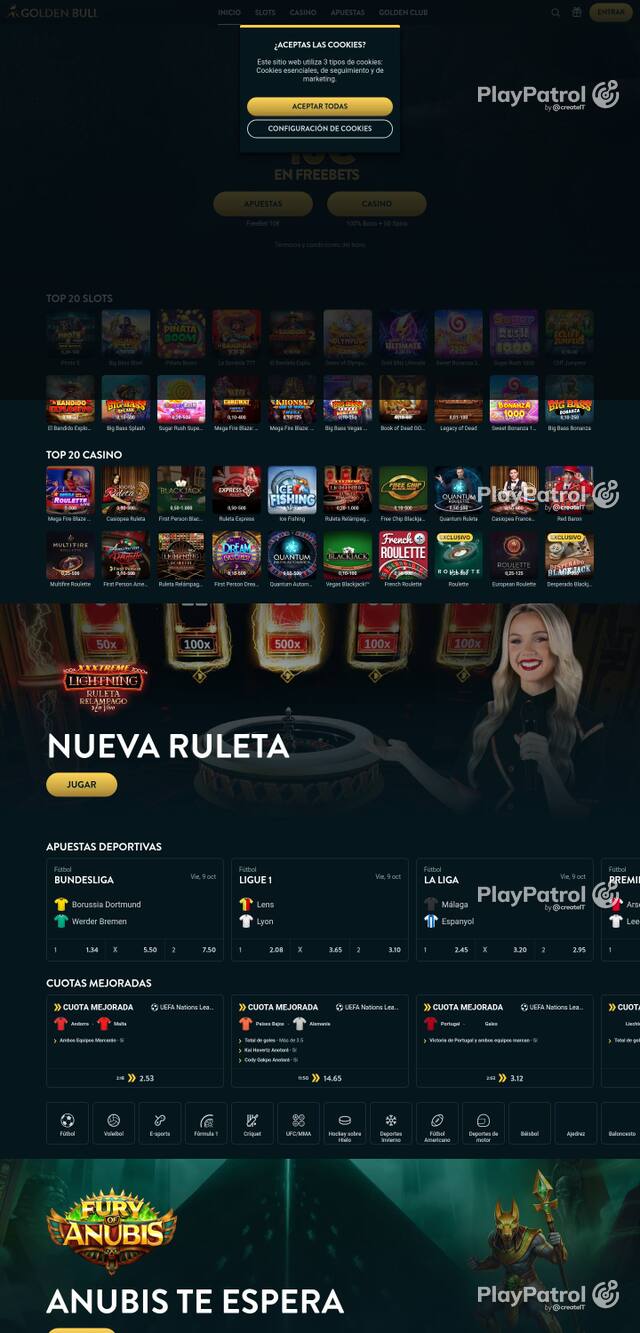Go to the Apuestas tab

pyautogui.click(x=348, y=12)
